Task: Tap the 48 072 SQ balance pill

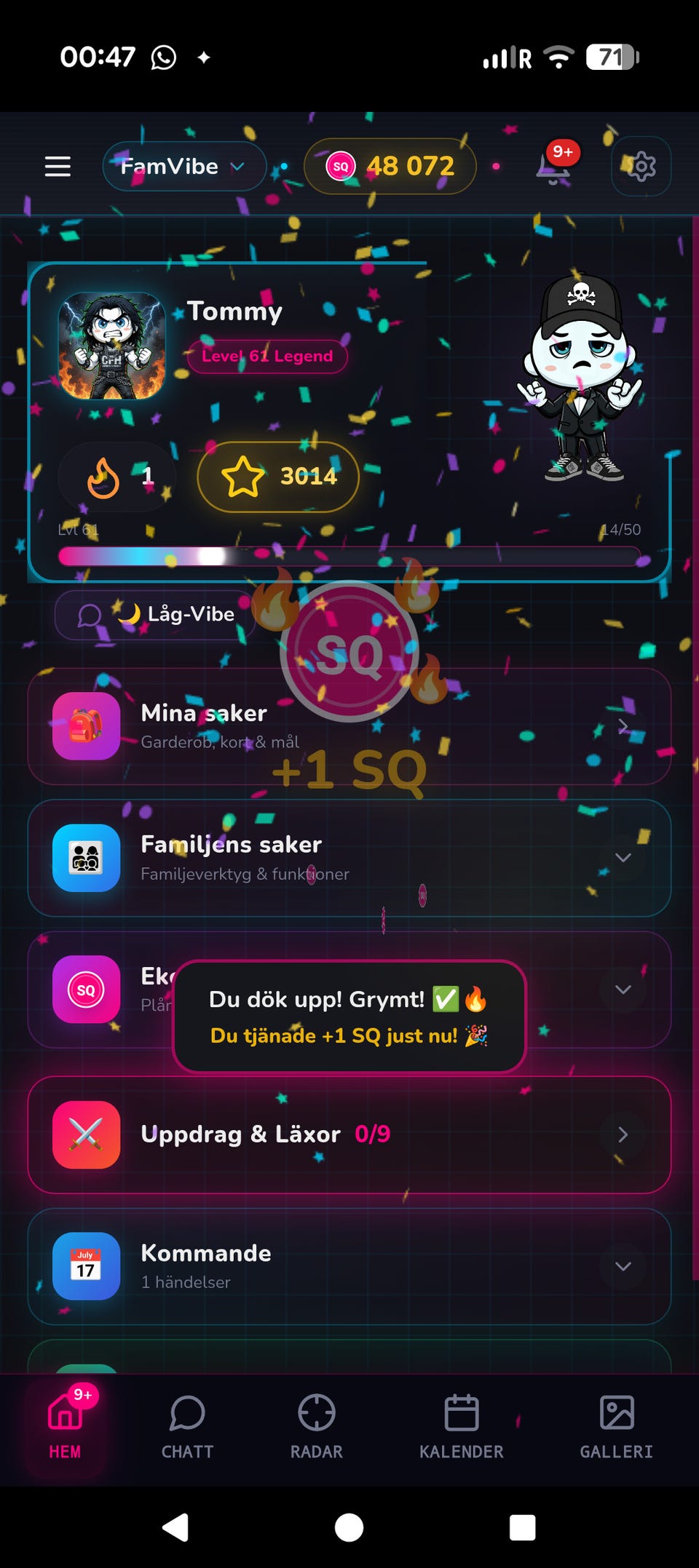Action: pyautogui.click(x=390, y=167)
